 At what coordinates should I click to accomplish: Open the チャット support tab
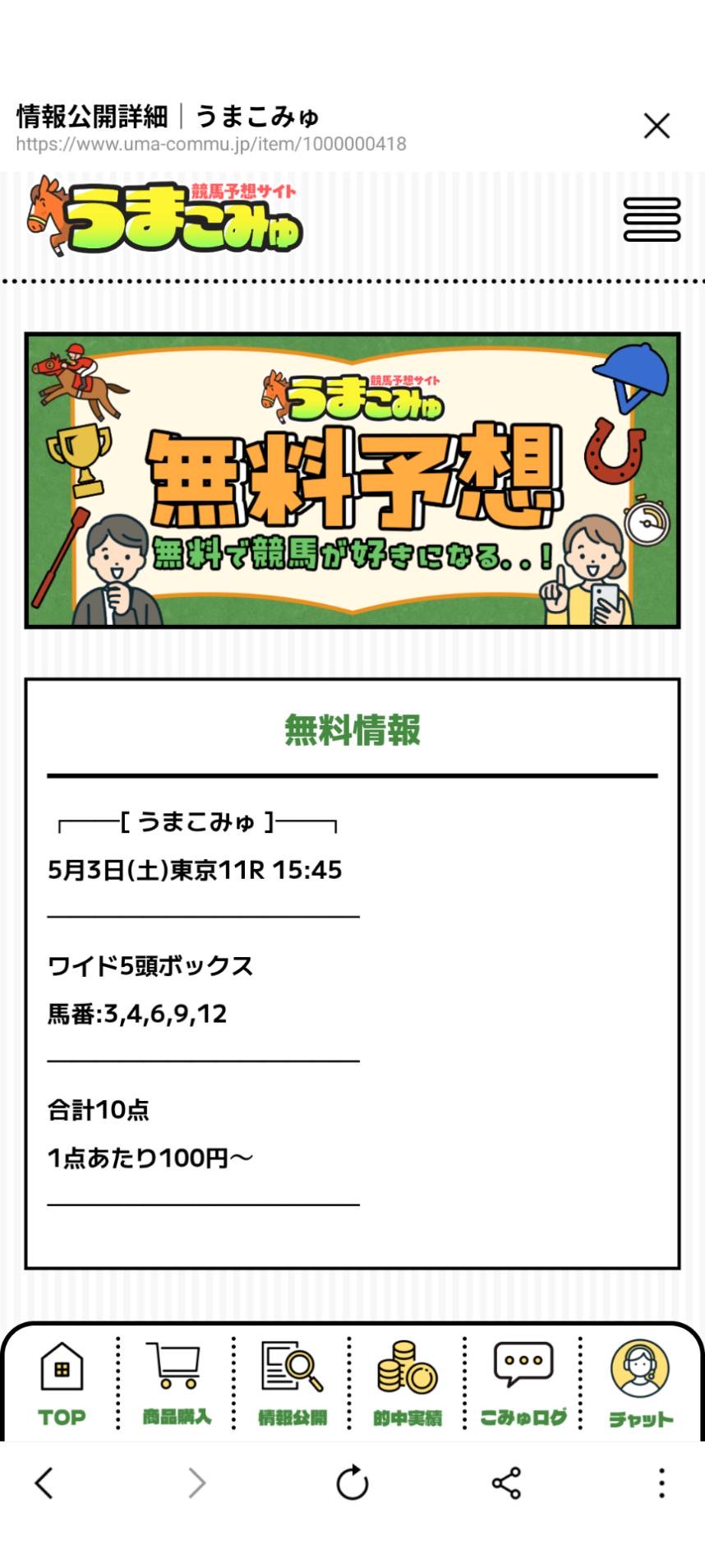click(640, 1385)
